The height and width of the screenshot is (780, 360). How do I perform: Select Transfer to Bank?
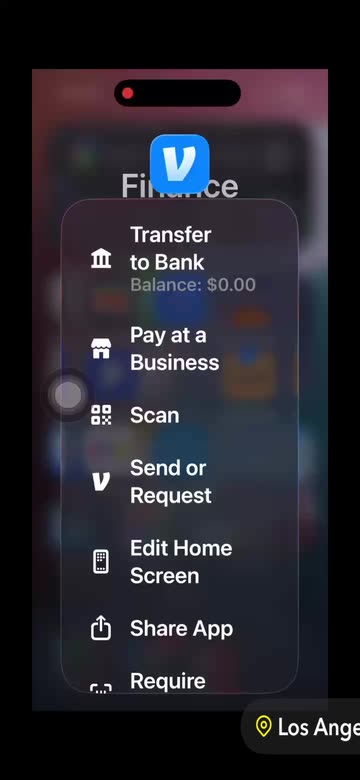(180, 259)
